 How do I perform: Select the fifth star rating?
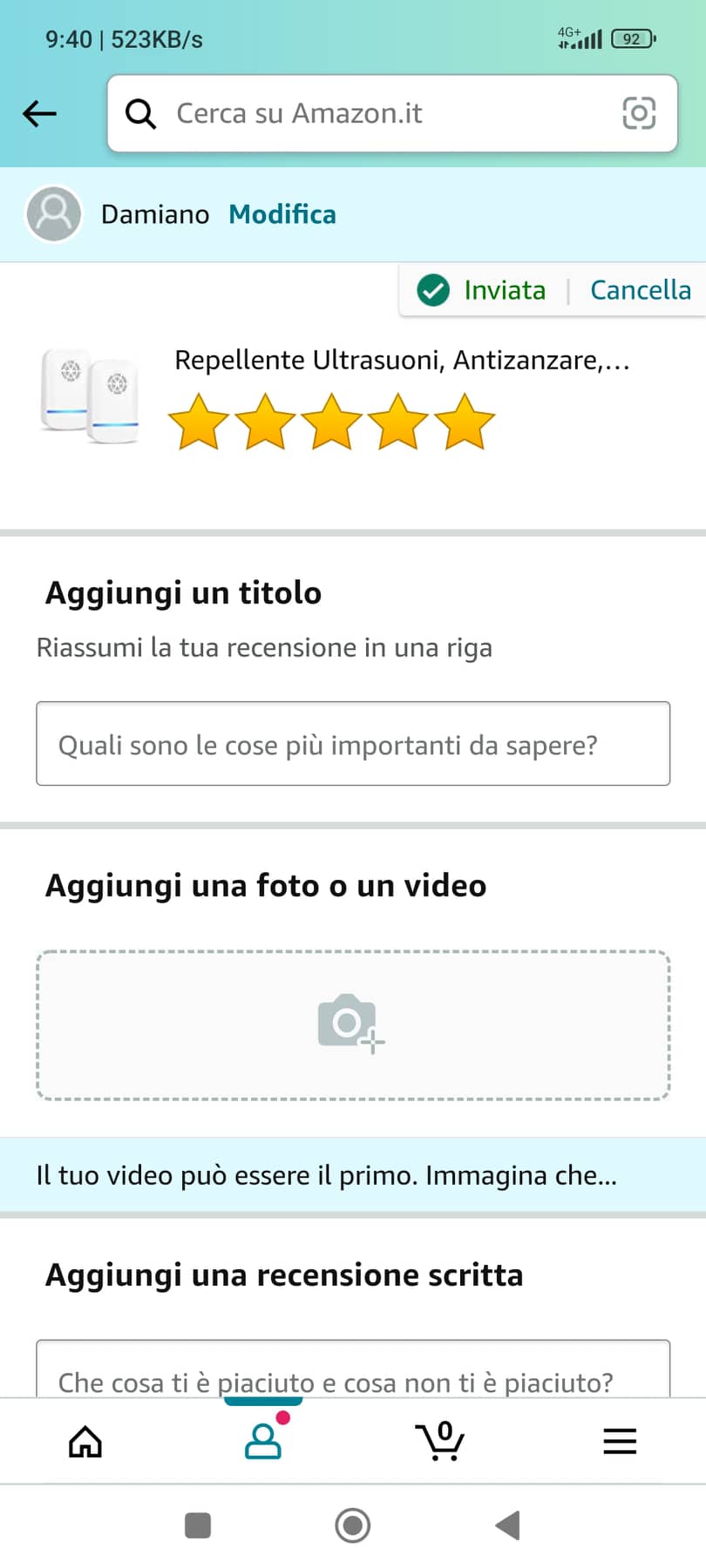[464, 422]
